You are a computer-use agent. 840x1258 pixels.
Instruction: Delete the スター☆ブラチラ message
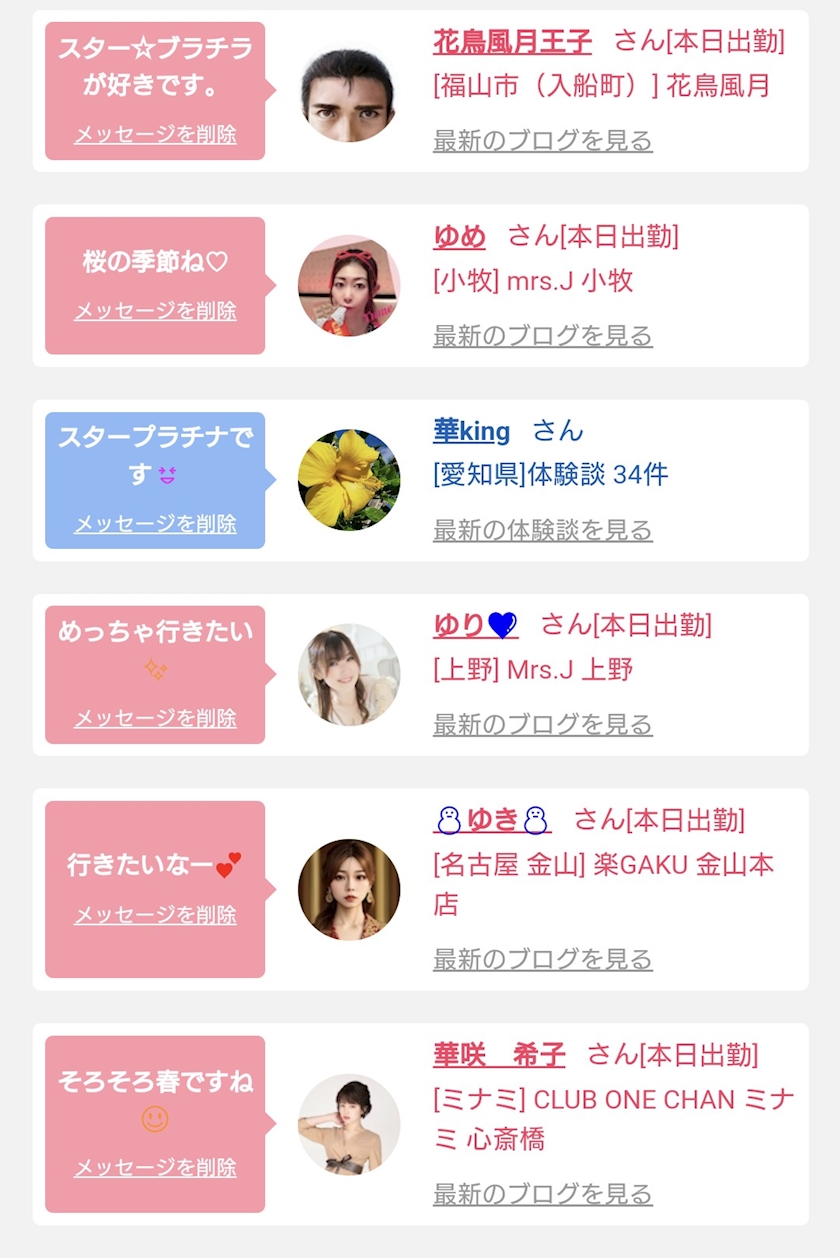[155, 135]
